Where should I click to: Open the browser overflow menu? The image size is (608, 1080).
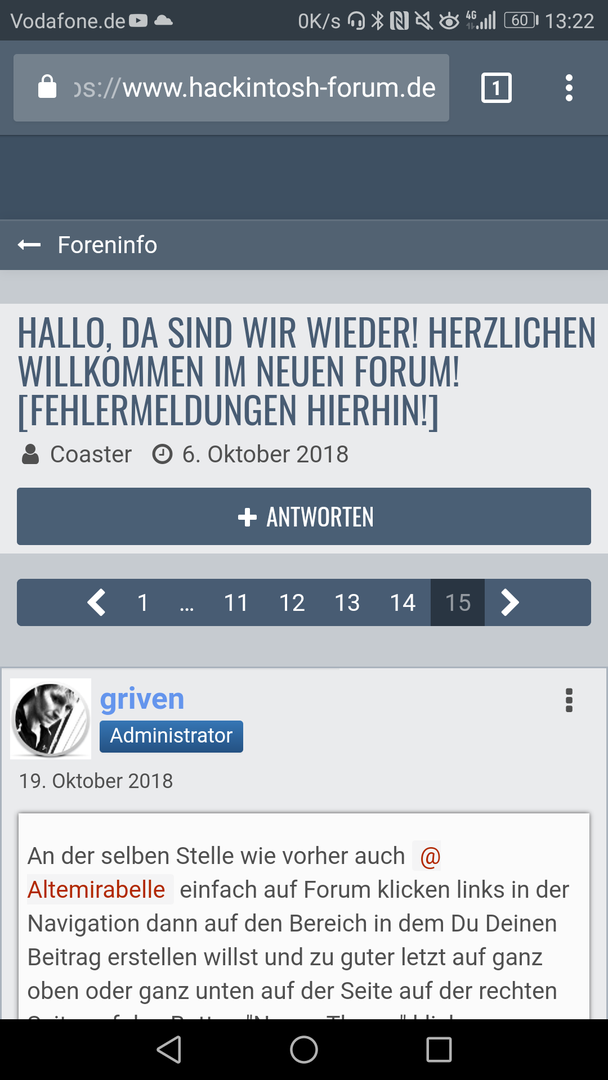[568, 88]
